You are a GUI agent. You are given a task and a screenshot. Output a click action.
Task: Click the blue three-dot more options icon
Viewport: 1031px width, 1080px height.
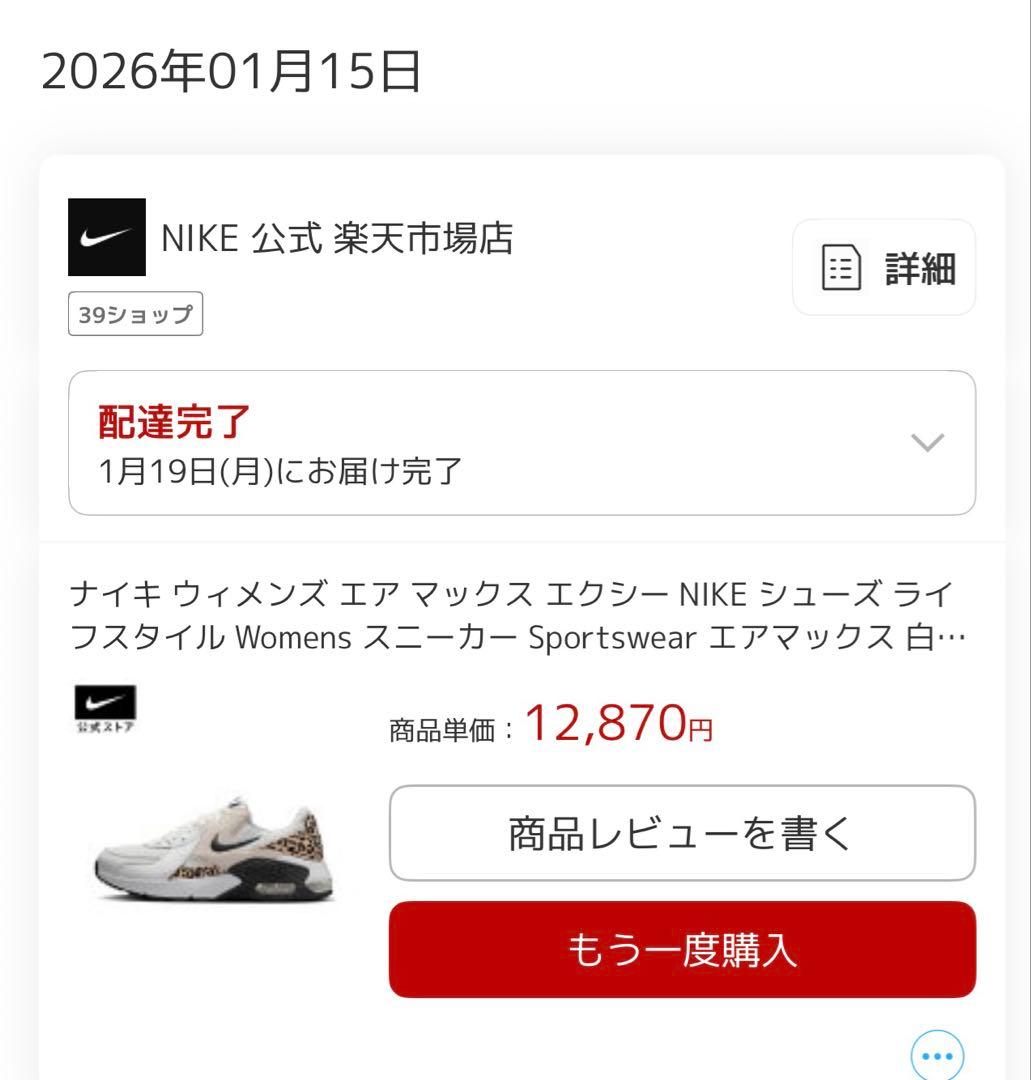[x=935, y=1055]
